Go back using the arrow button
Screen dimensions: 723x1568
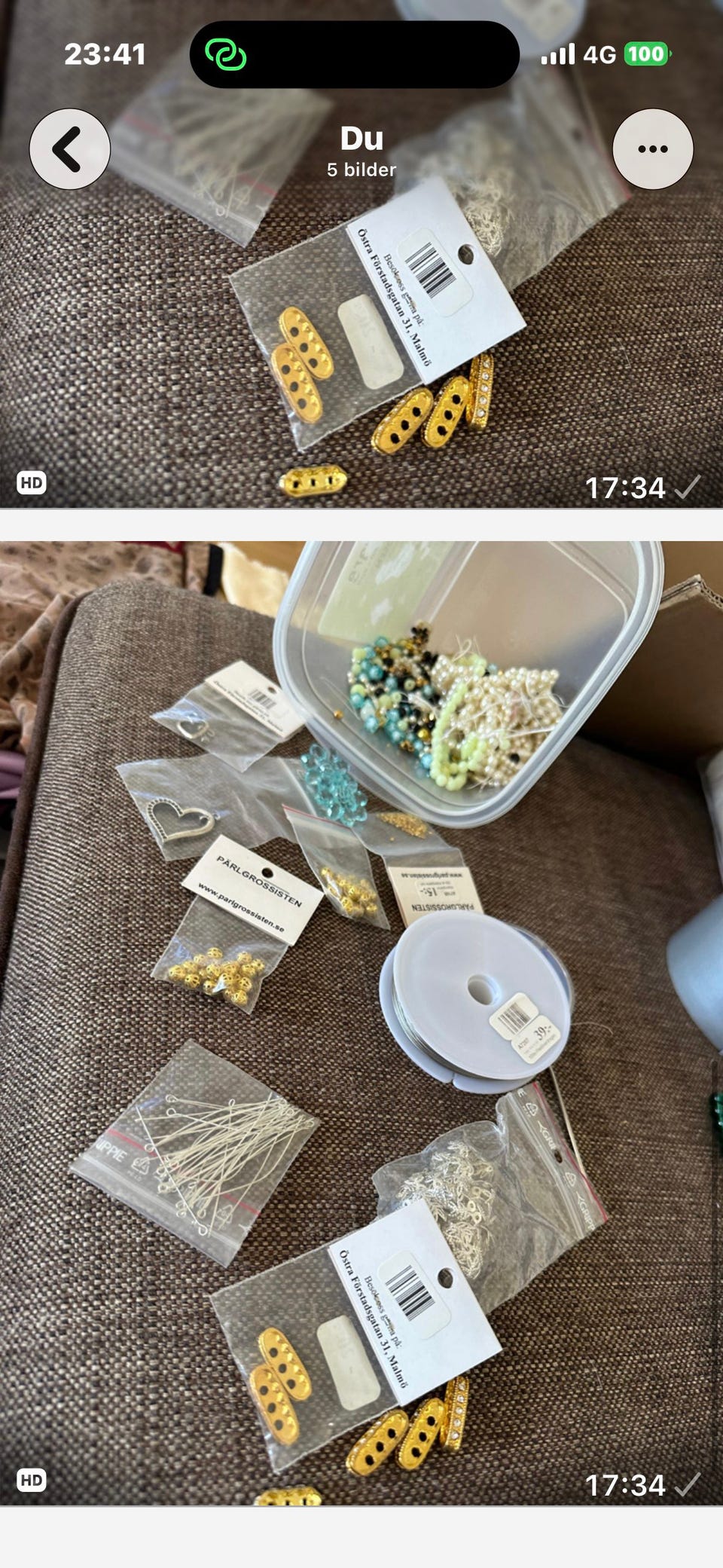pos(69,148)
